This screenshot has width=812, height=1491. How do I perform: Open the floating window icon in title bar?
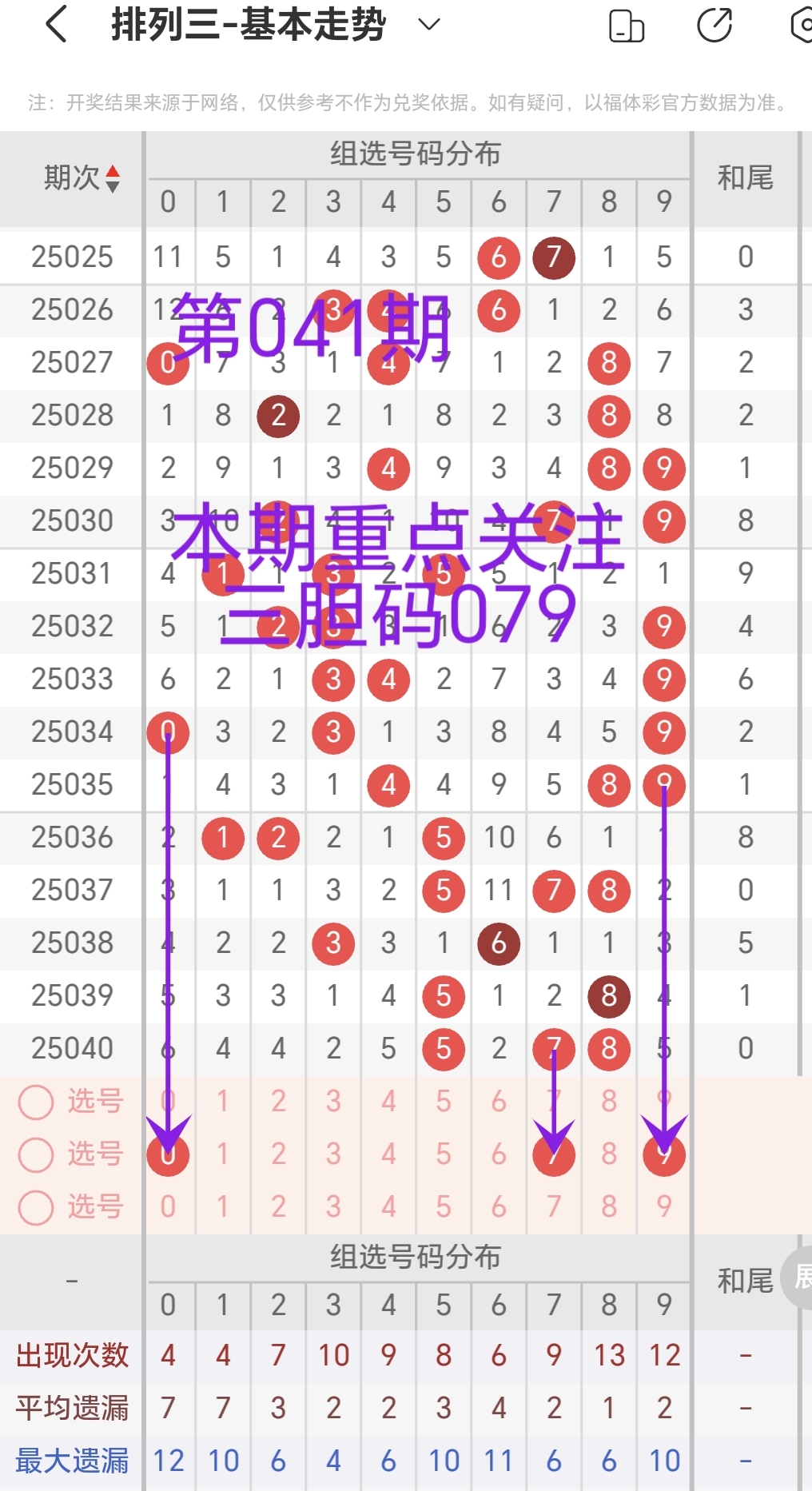pos(627,25)
